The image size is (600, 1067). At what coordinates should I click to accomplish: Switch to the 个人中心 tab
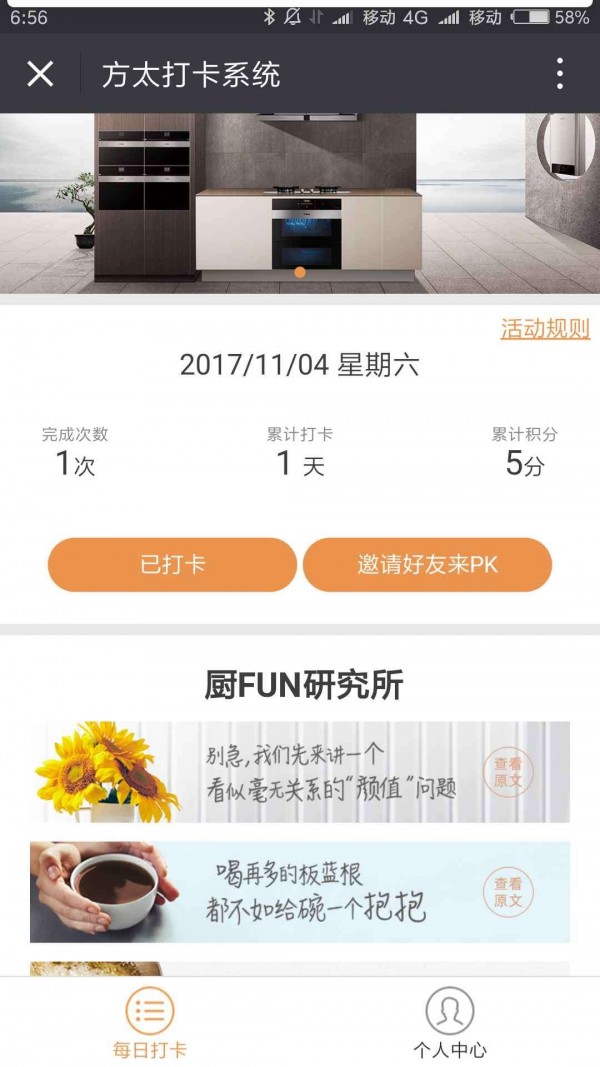[449, 1022]
